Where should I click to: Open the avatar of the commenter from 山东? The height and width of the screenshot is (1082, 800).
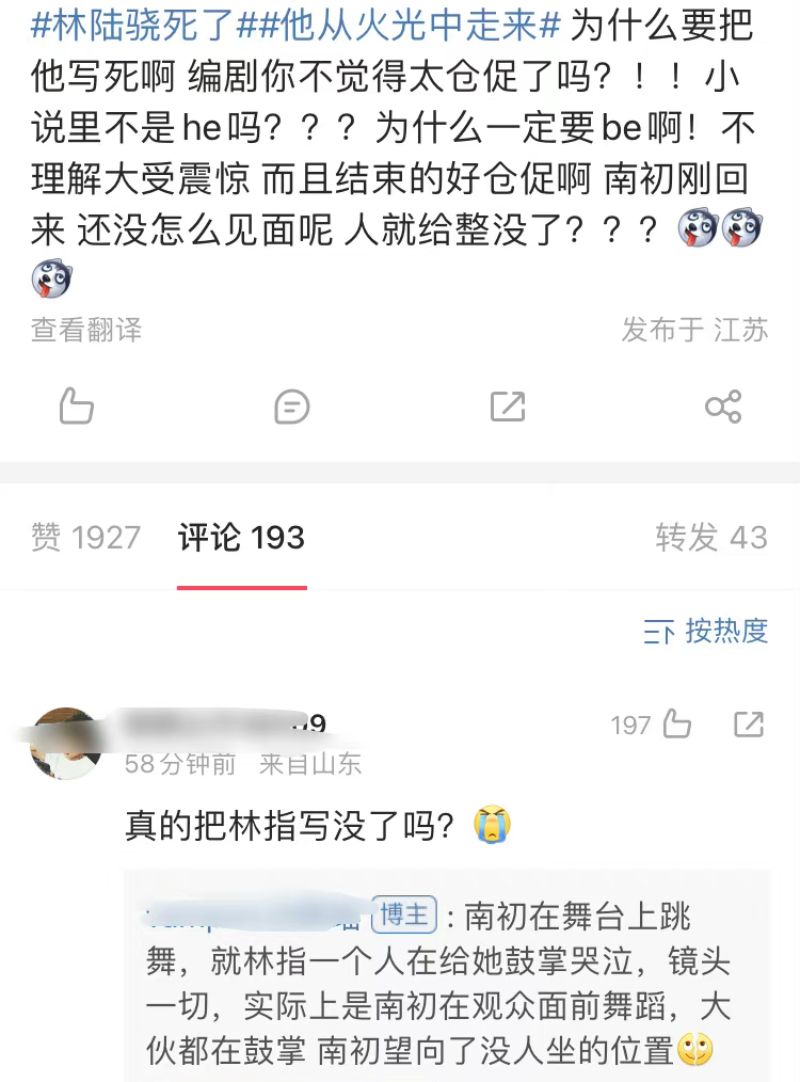point(65,743)
